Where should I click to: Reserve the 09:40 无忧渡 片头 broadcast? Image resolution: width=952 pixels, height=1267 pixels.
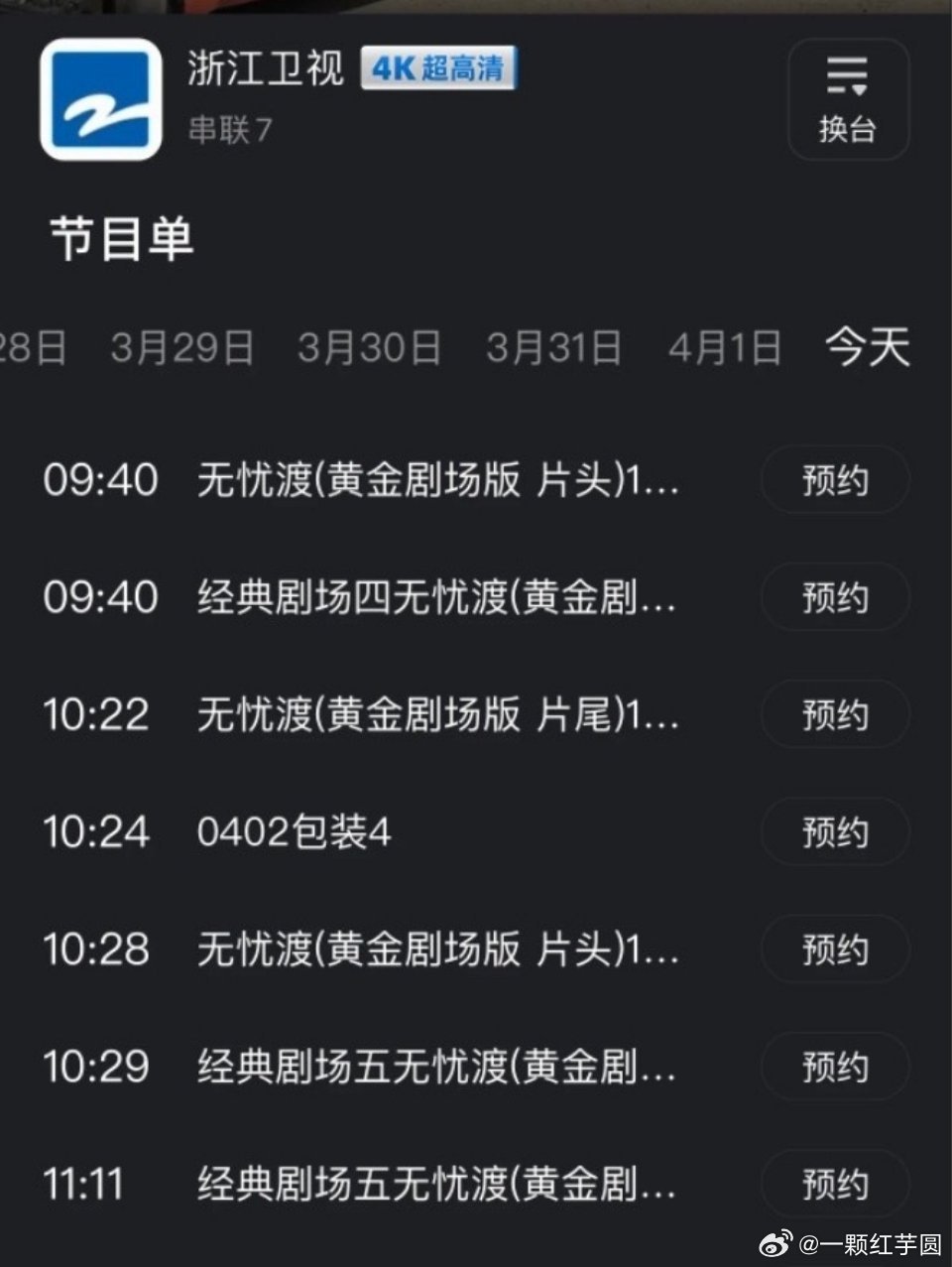835,479
